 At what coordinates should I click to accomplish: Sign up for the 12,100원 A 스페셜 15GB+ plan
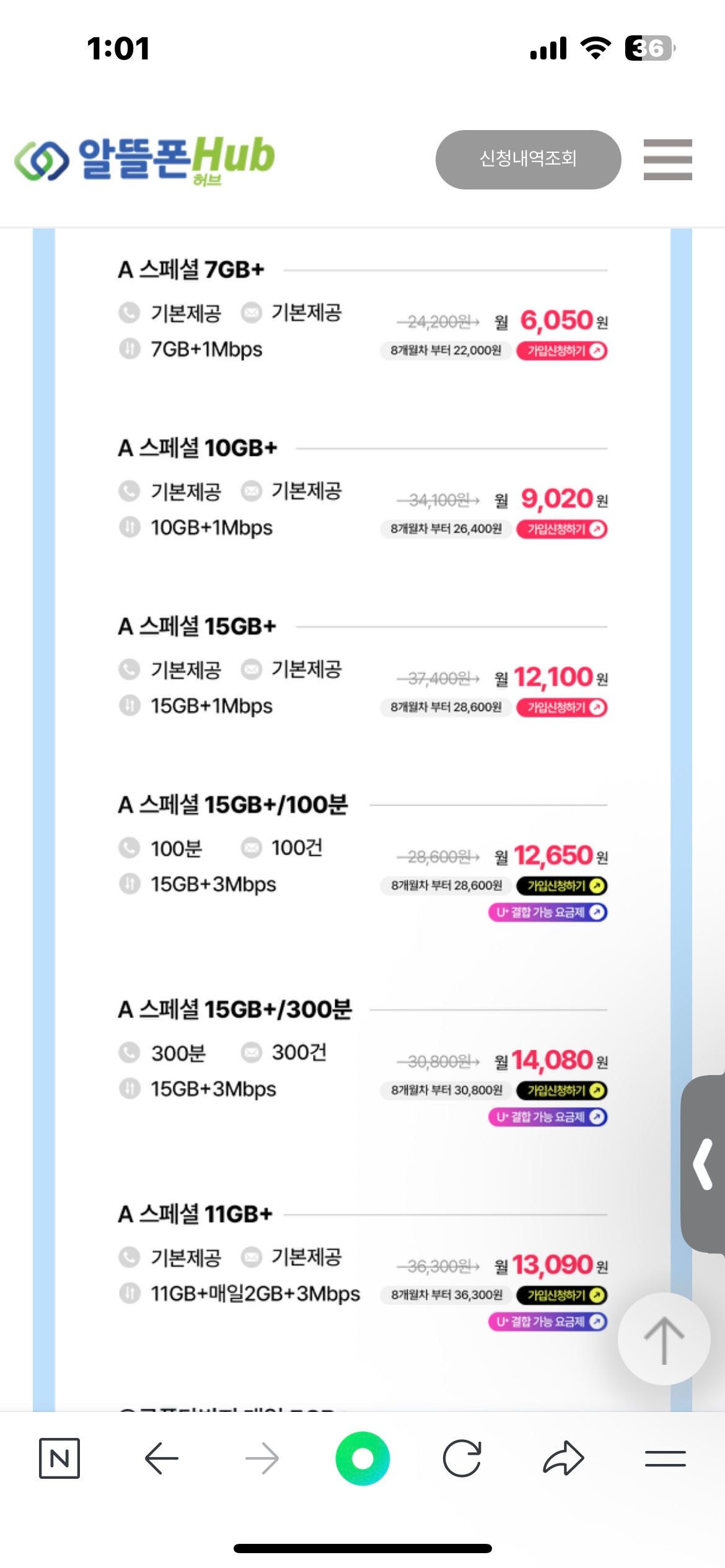[561, 708]
